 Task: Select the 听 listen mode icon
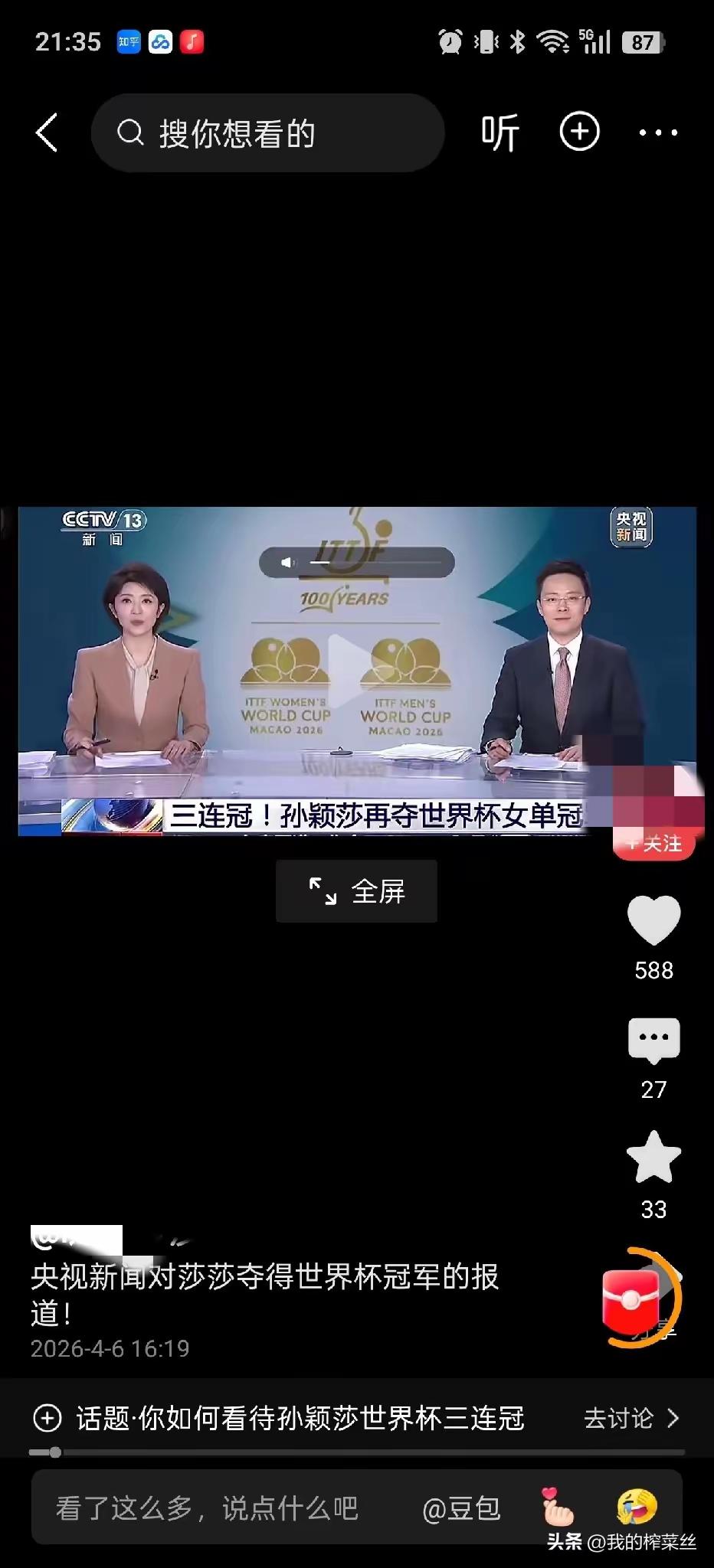(x=499, y=132)
